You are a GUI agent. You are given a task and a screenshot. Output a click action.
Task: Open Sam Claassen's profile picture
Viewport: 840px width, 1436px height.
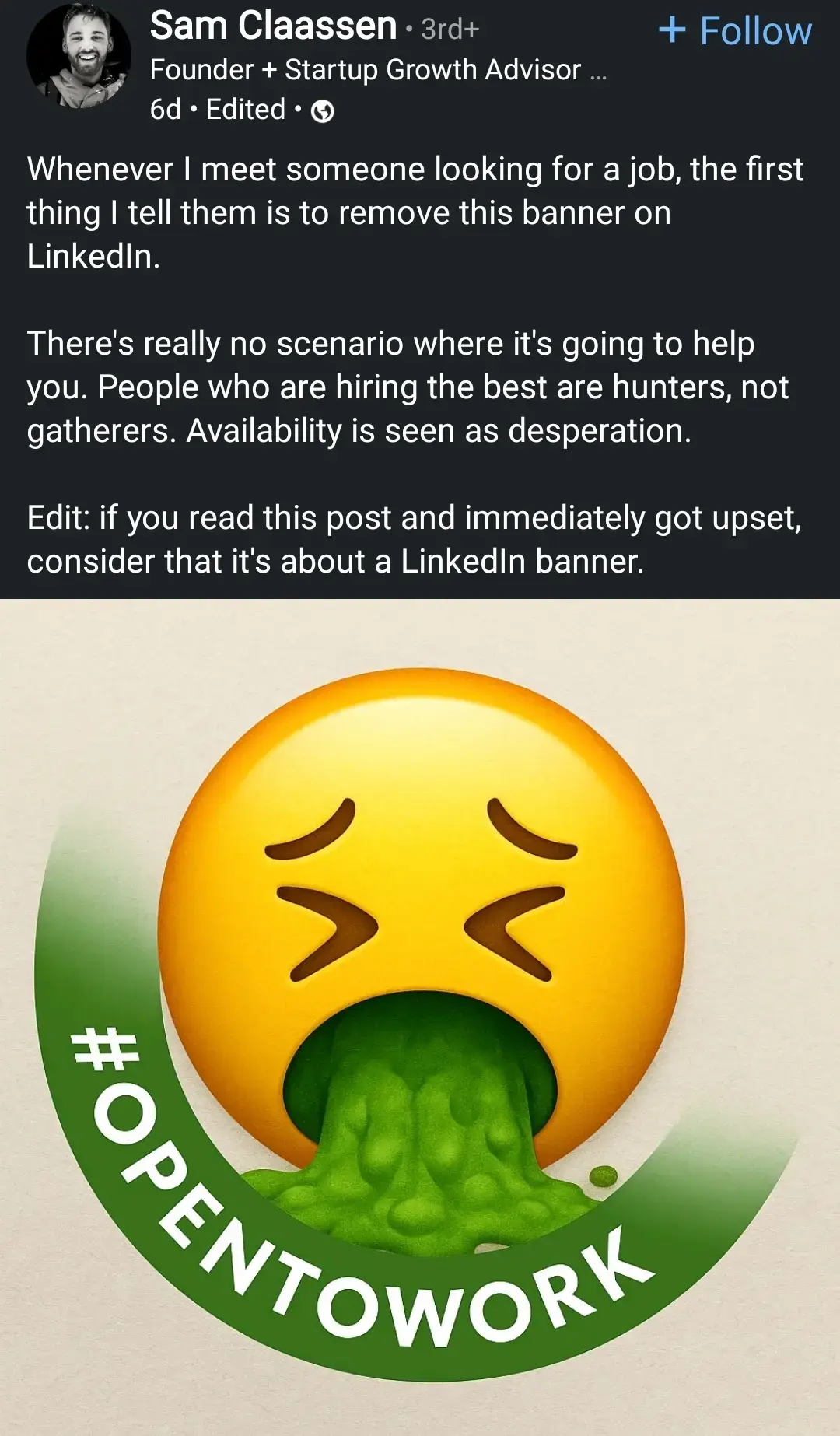(78, 56)
